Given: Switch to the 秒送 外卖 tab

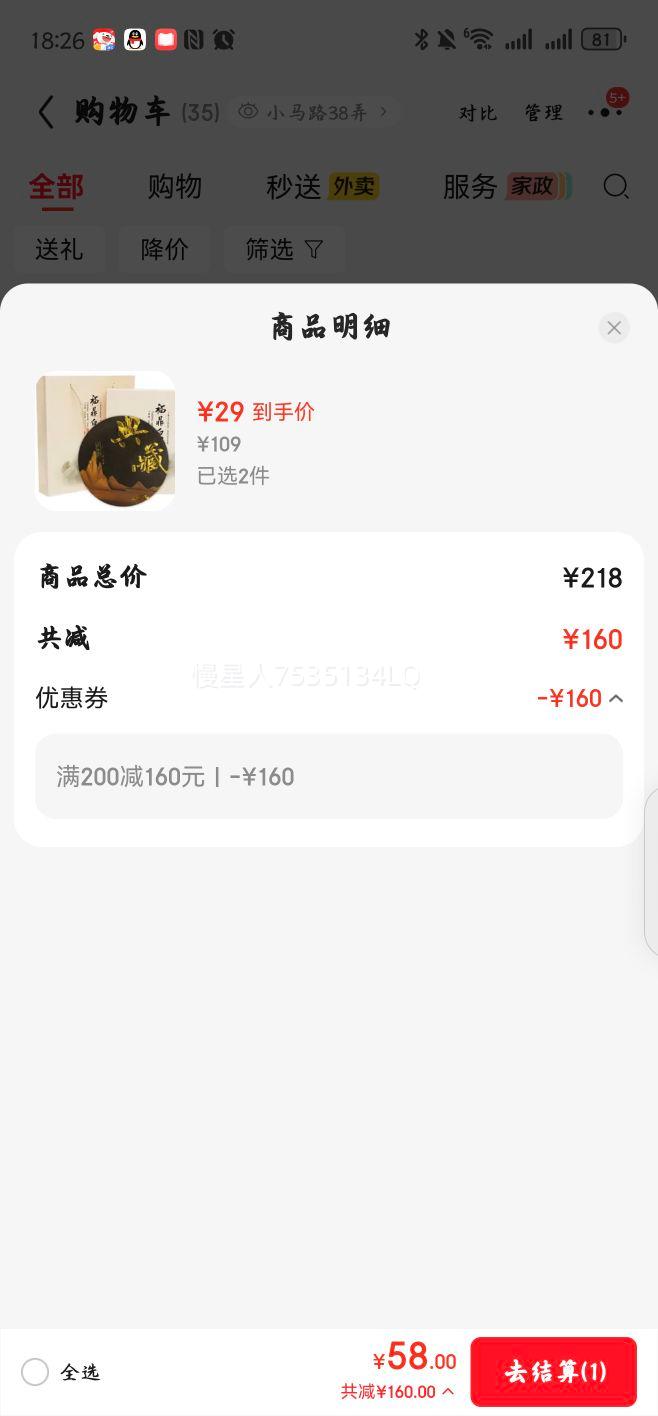Looking at the screenshot, I should pos(322,187).
